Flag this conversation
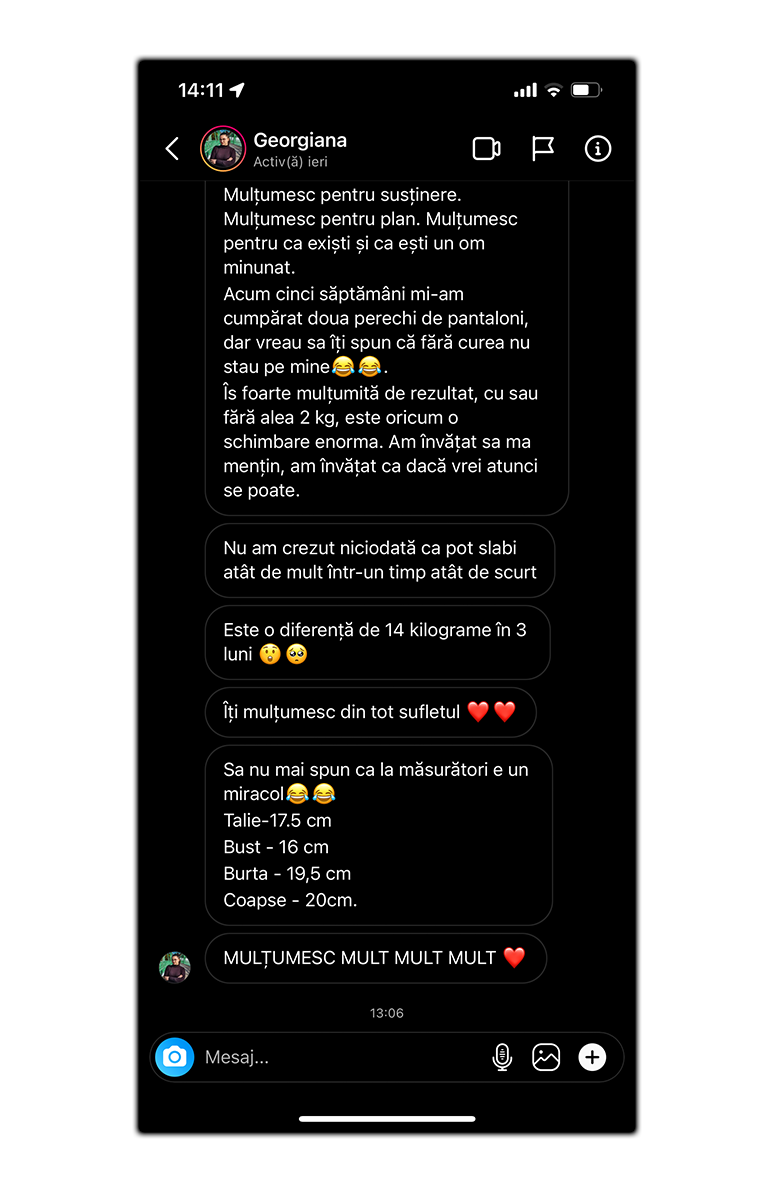The width and height of the screenshot is (774, 1192). point(542,149)
